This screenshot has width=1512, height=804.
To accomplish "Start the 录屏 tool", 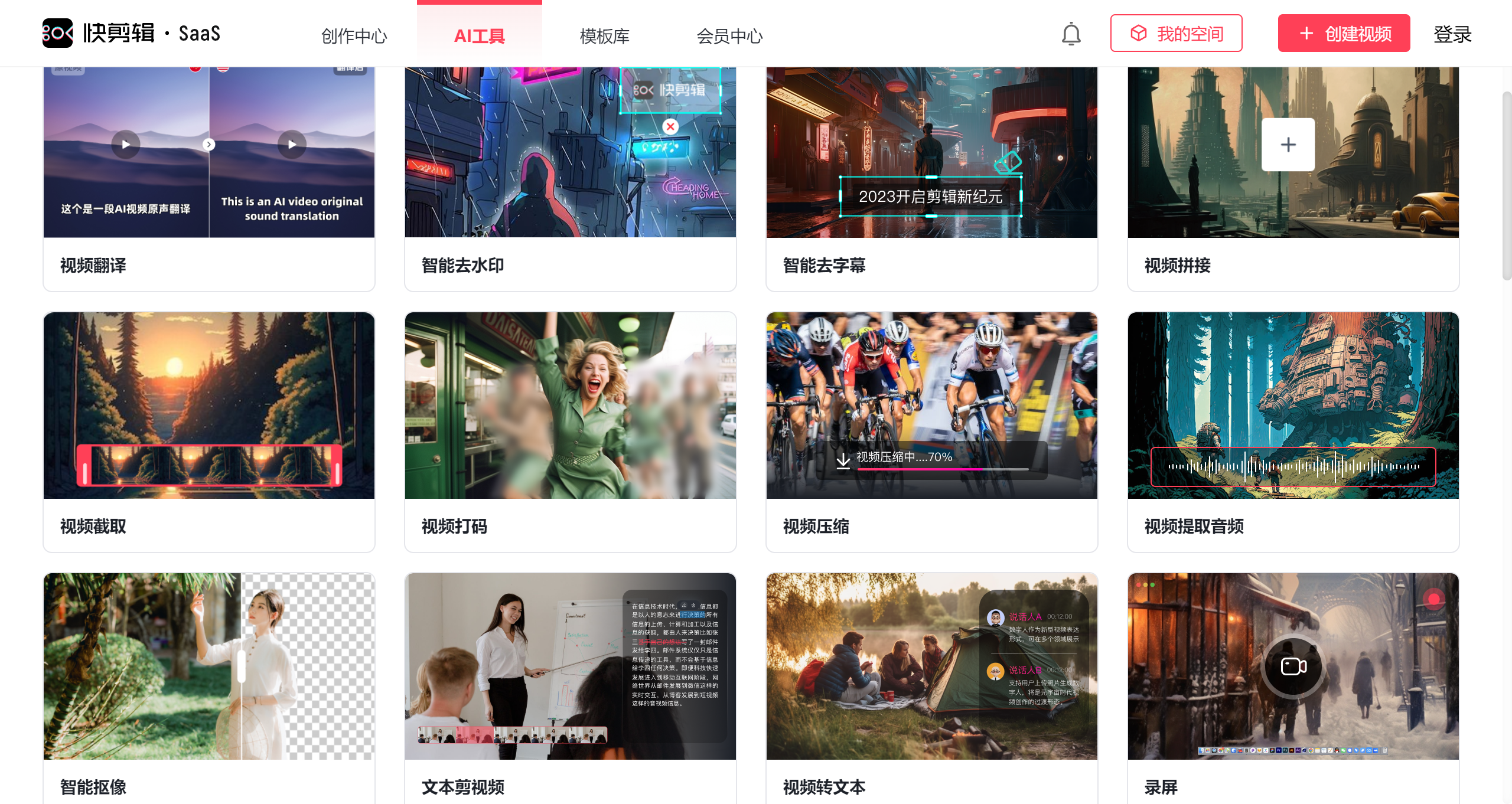I will pos(1293,685).
